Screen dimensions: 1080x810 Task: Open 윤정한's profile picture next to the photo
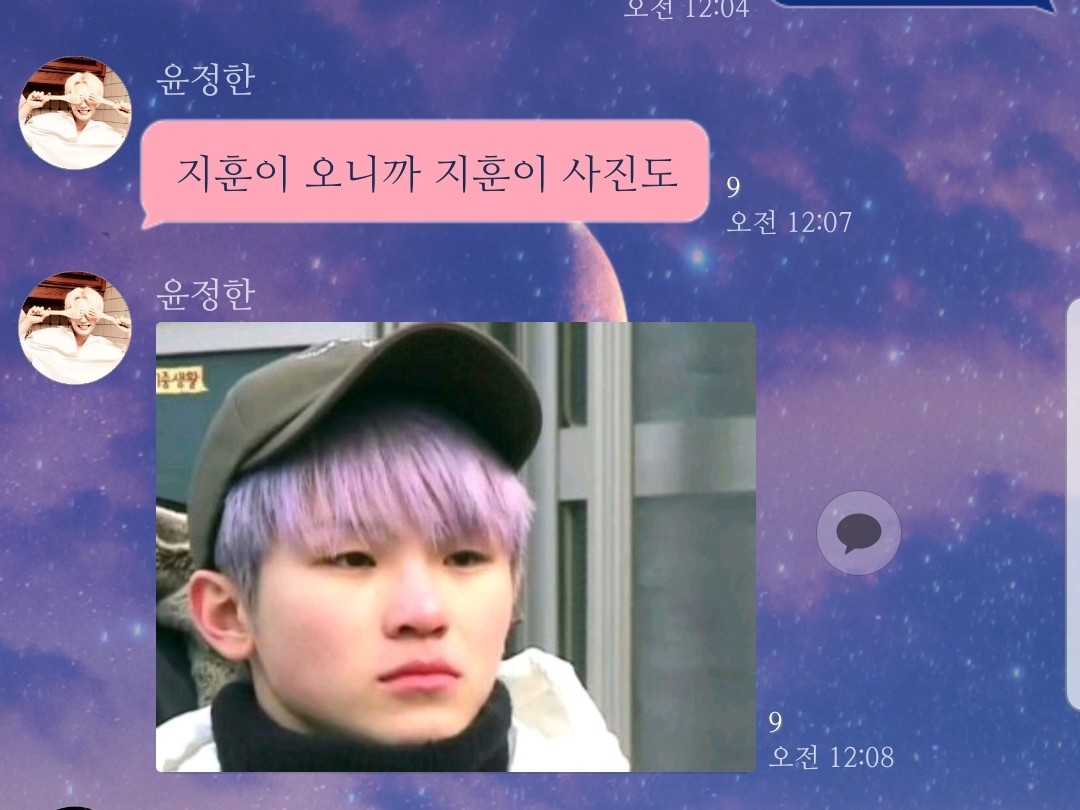[x=75, y=328]
